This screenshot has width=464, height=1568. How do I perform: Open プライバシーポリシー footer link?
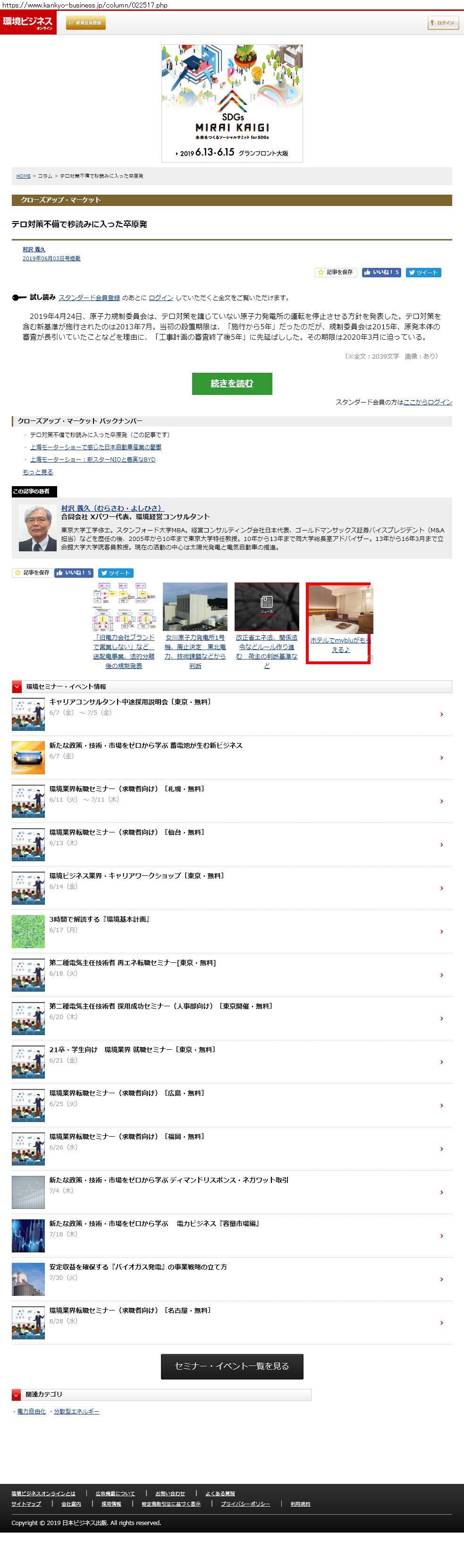pyautogui.click(x=245, y=1503)
